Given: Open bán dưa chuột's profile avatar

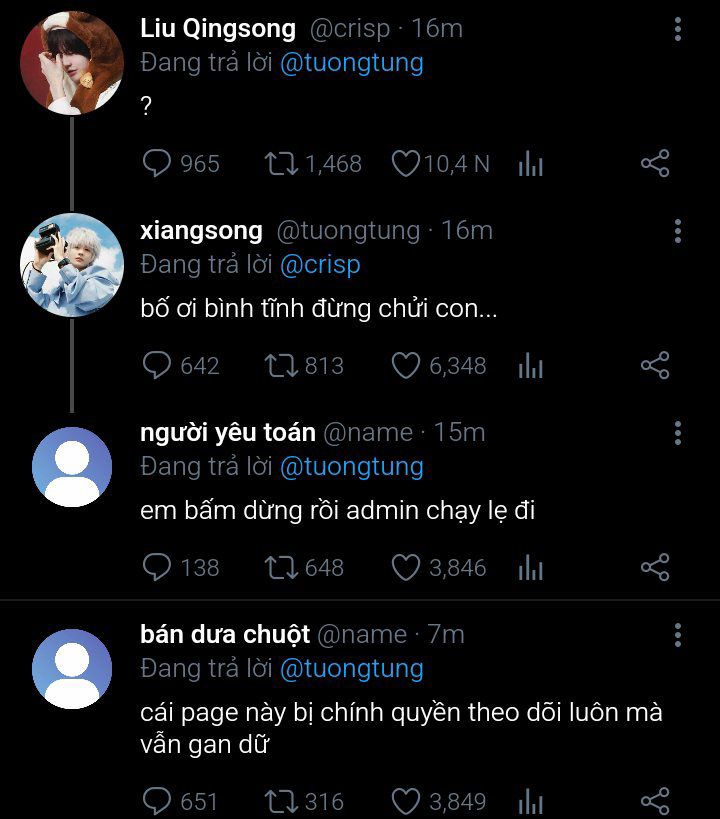Looking at the screenshot, I should pos(72,668).
